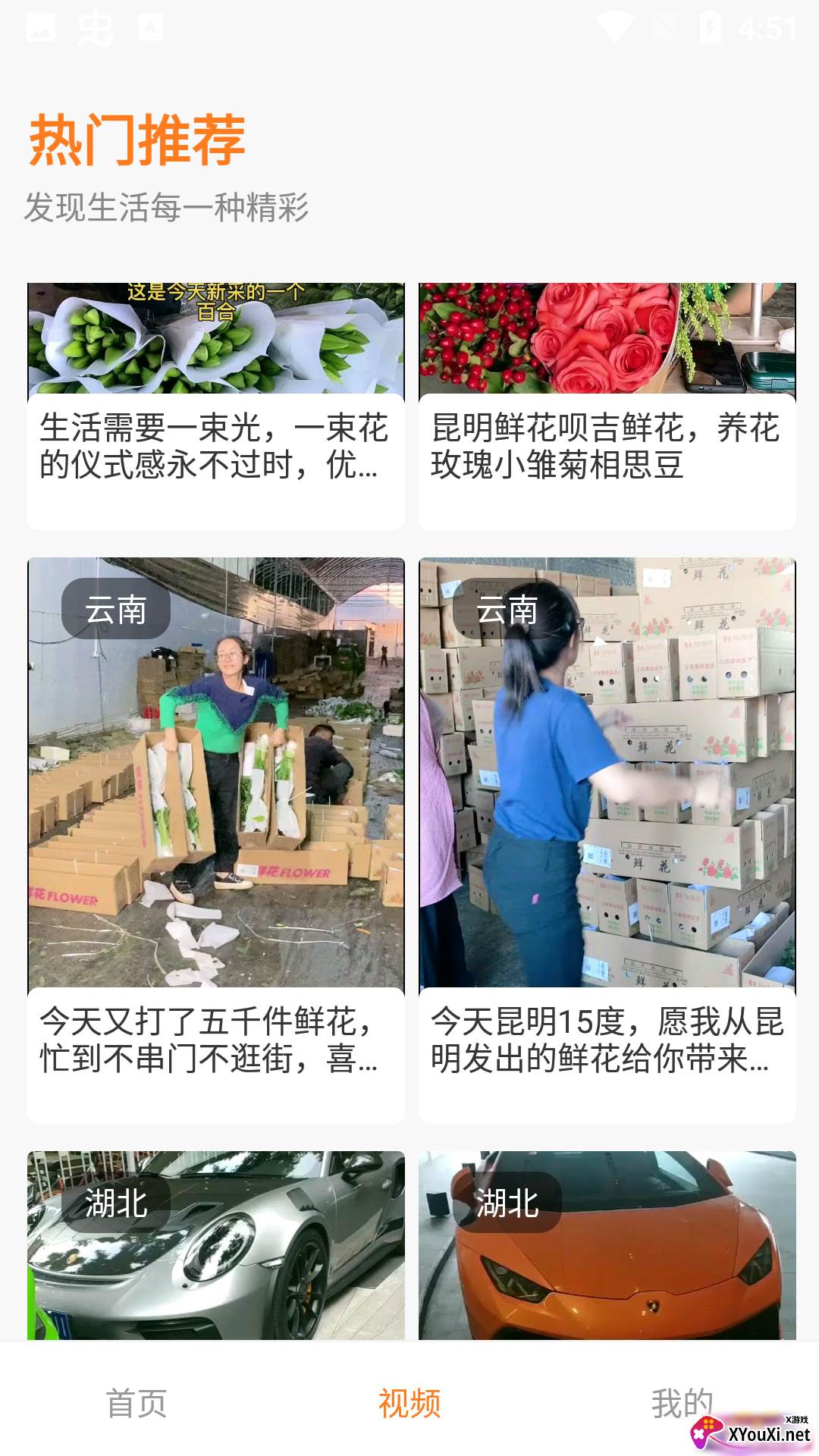The image size is (819, 1456).
Task: Go to the 我的 tab
Action: 681,1403
